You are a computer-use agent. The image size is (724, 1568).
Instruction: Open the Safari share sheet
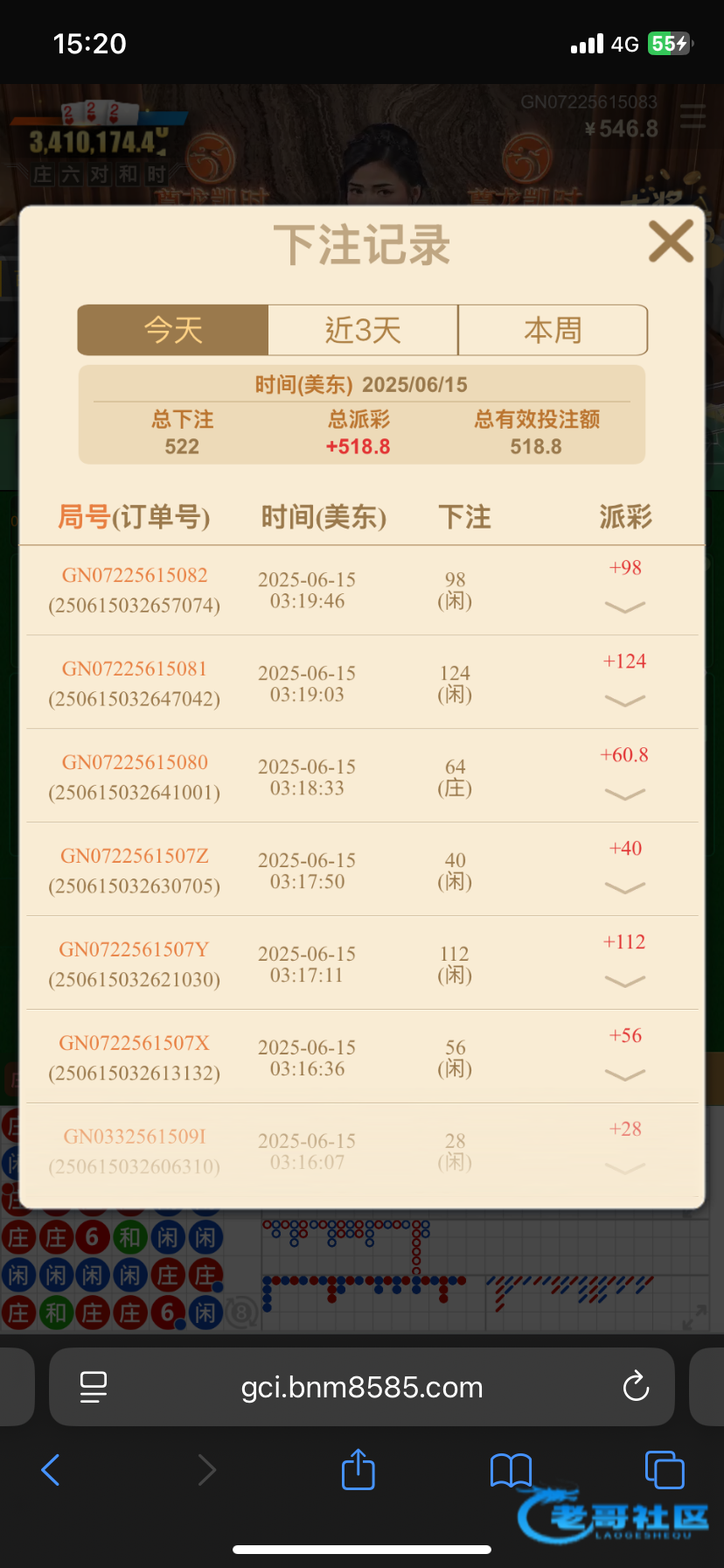tap(359, 1470)
